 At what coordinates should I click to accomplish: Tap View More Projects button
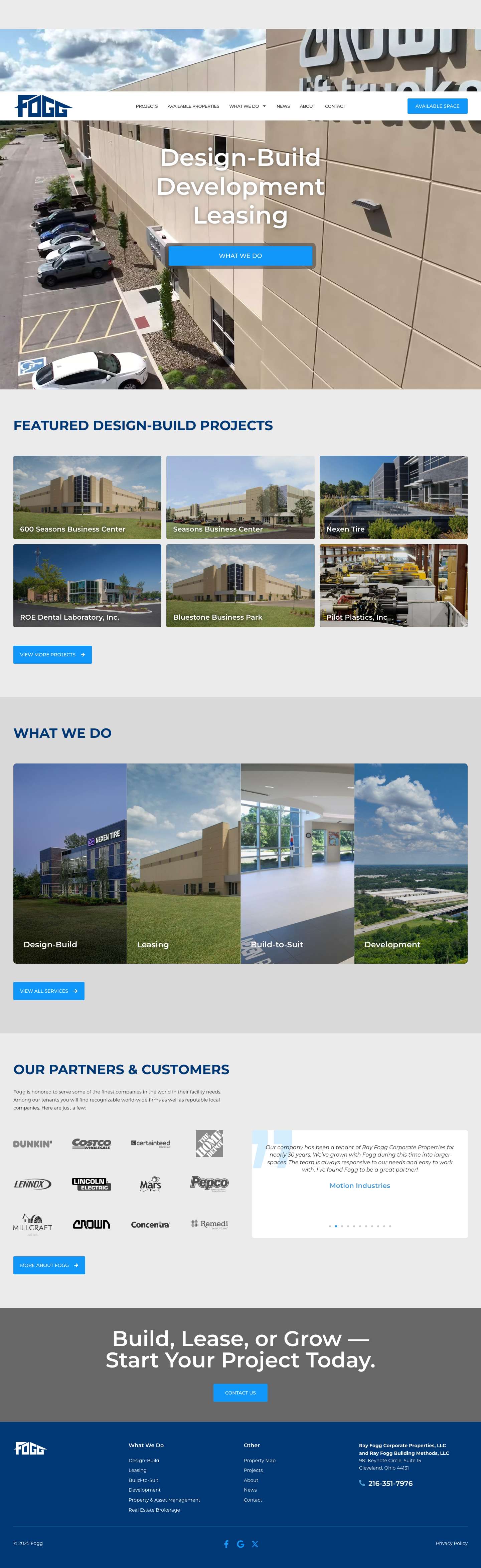tap(52, 654)
